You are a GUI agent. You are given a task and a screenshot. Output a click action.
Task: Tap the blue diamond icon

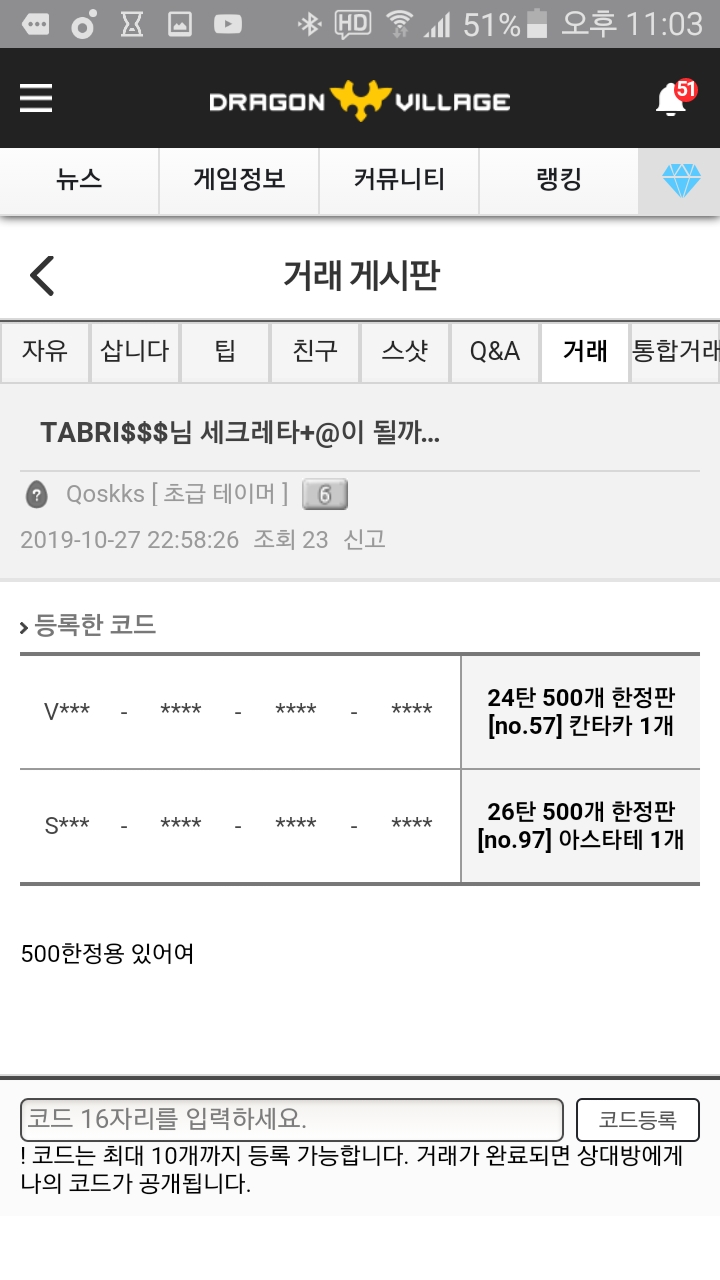681,181
